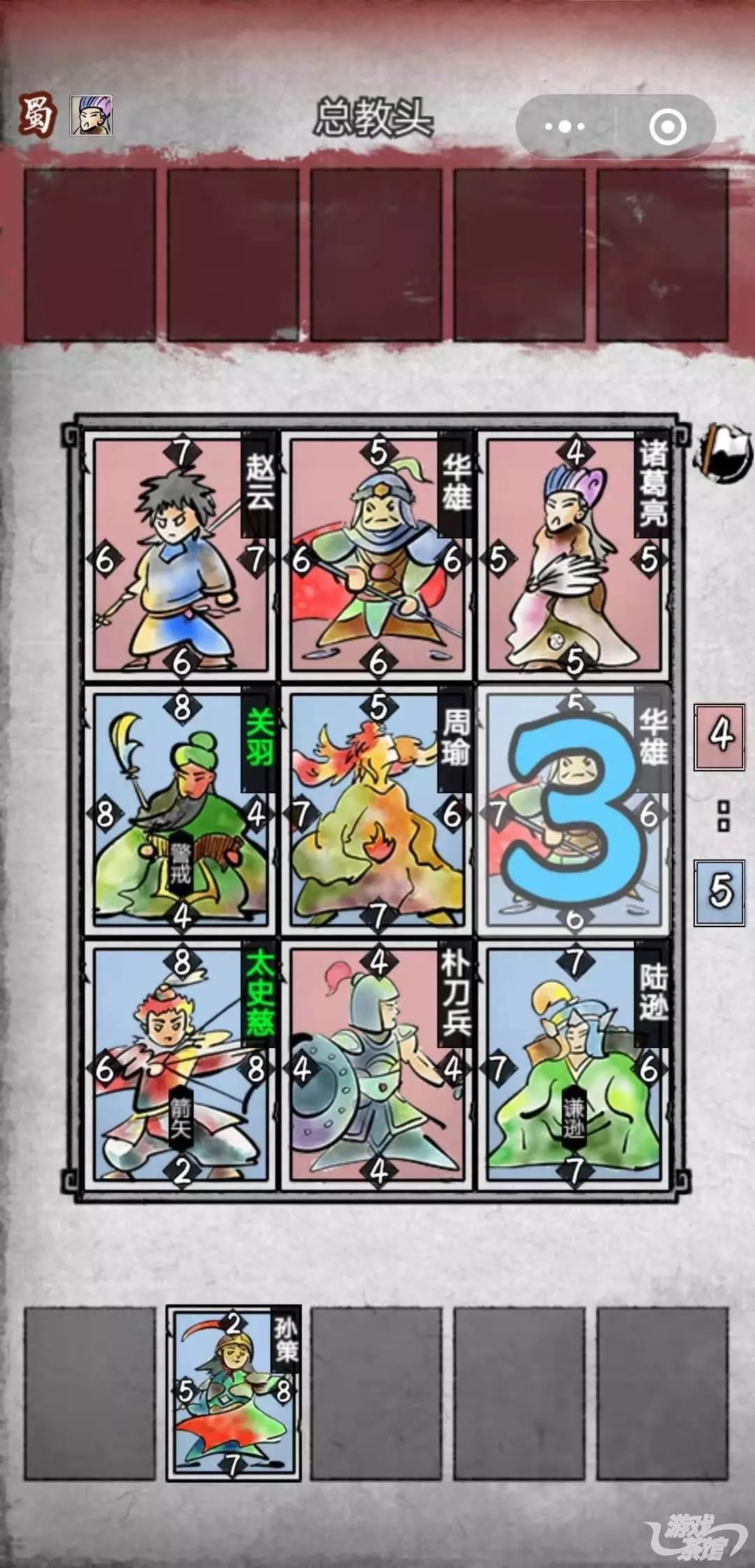Open the mini program more-options menu
The image size is (755, 1568).
pyautogui.click(x=565, y=127)
